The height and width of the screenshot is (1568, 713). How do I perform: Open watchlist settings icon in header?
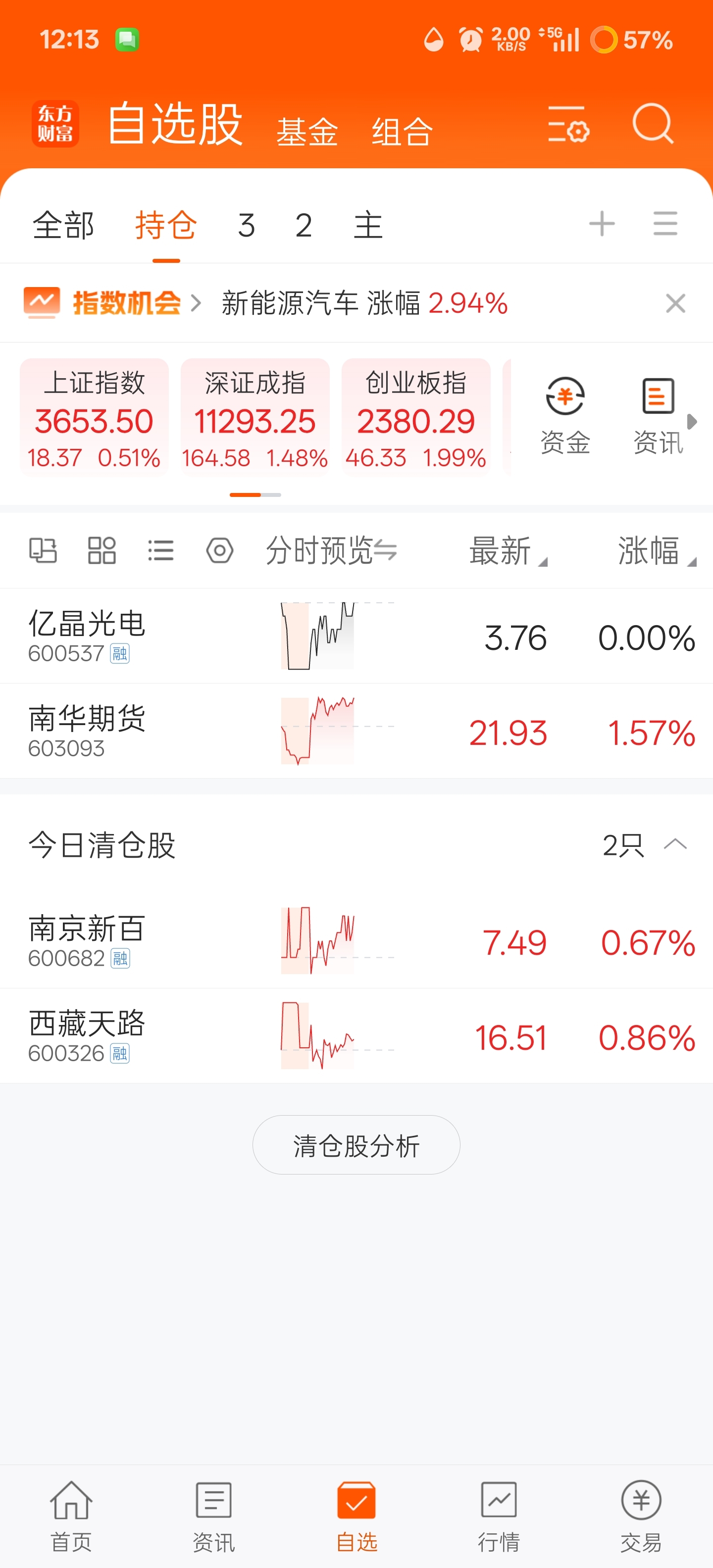(568, 124)
